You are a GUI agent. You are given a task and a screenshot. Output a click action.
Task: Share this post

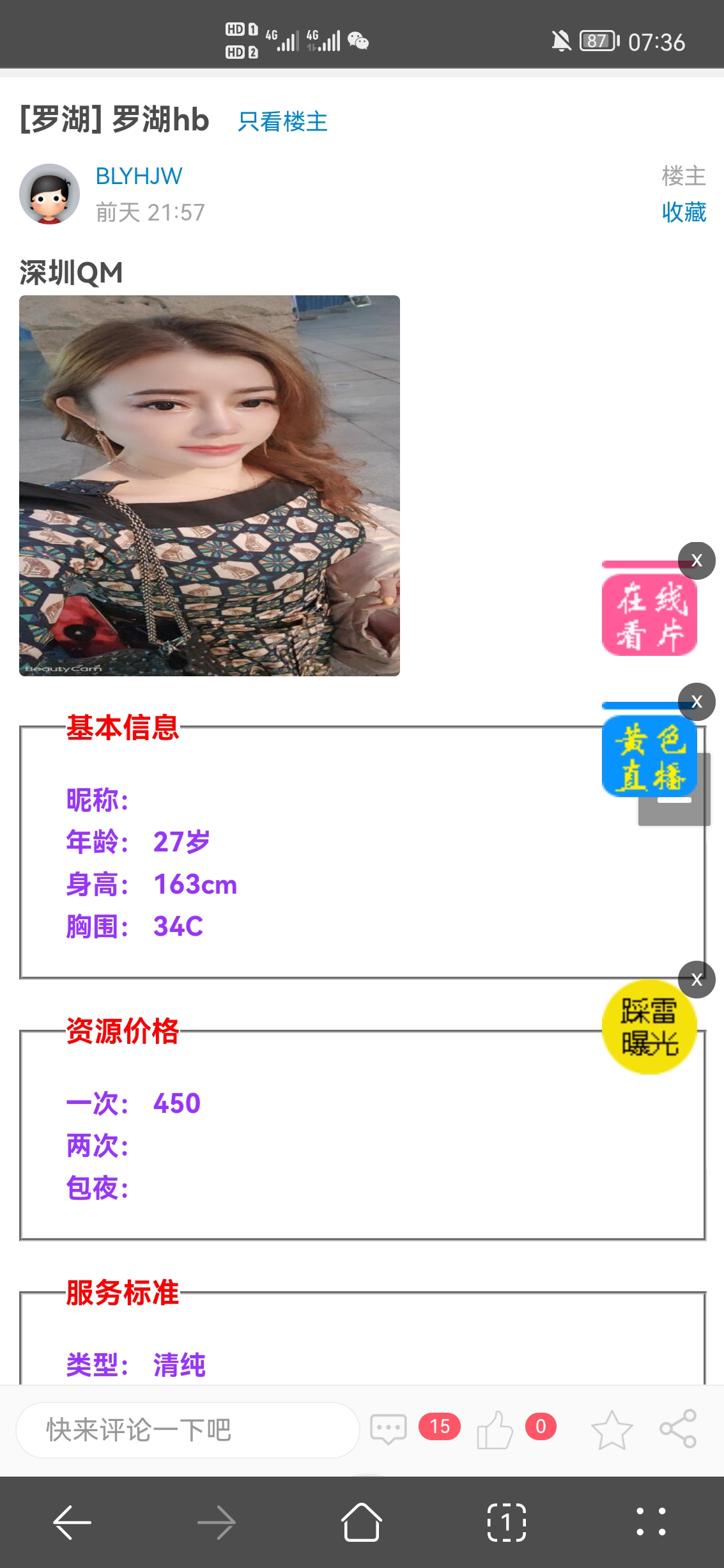point(678,1429)
